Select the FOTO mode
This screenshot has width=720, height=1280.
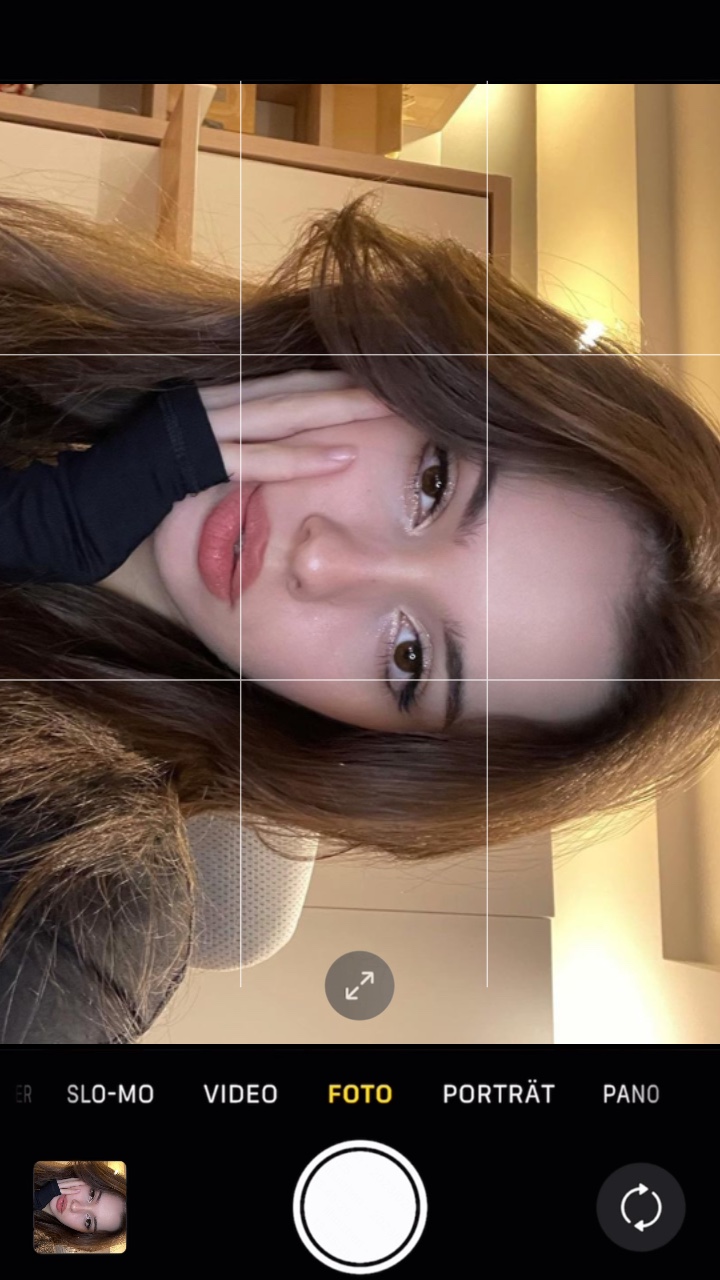360,1094
